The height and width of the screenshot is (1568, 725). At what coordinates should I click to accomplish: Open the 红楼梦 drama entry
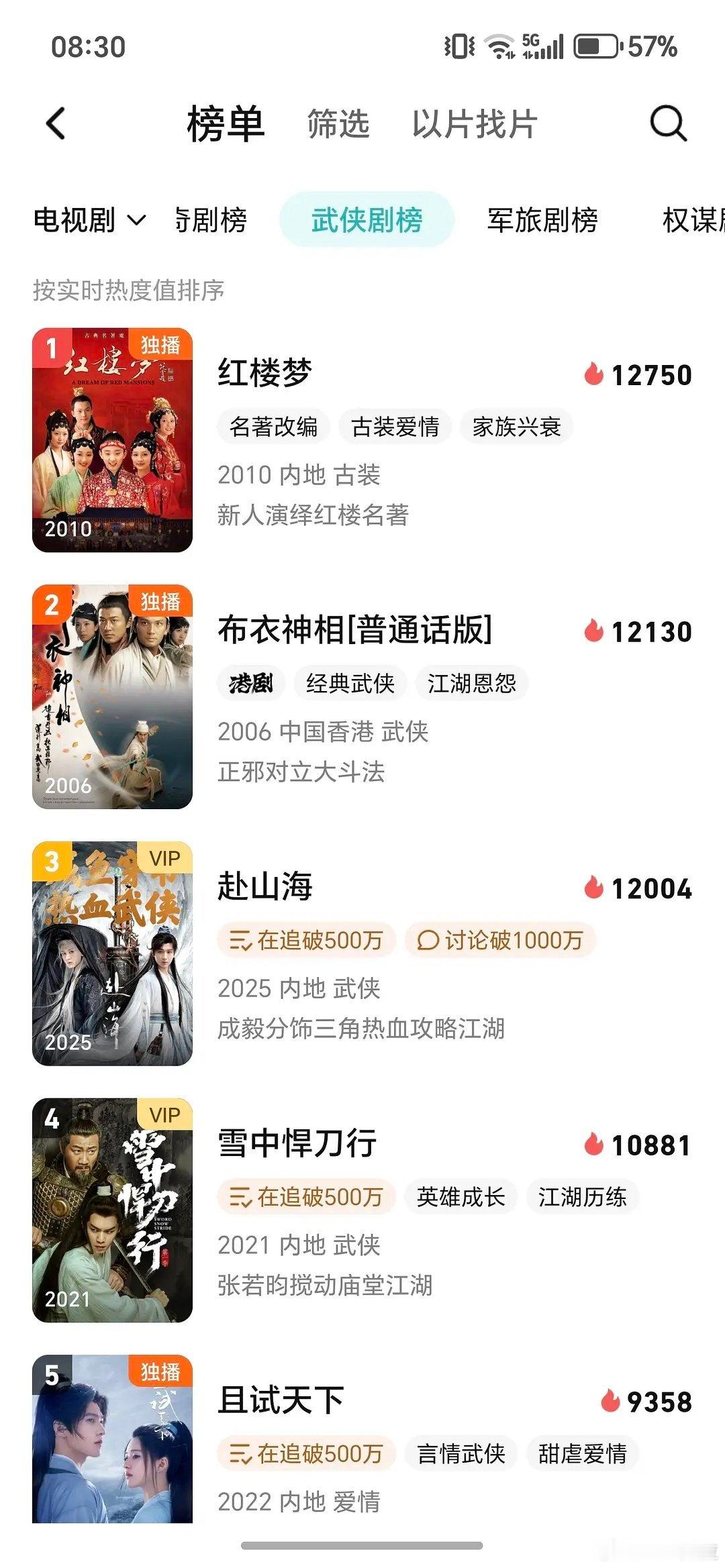click(265, 373)
